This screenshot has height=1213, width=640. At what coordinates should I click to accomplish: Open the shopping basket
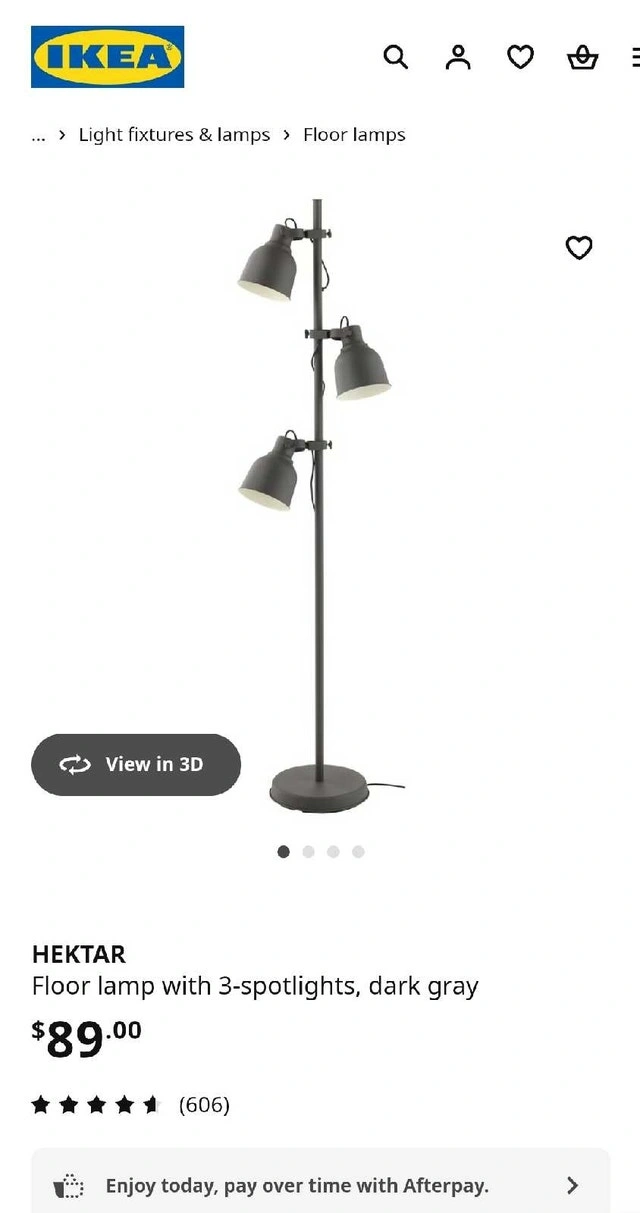pyautogui.click(x=582, y=58)
